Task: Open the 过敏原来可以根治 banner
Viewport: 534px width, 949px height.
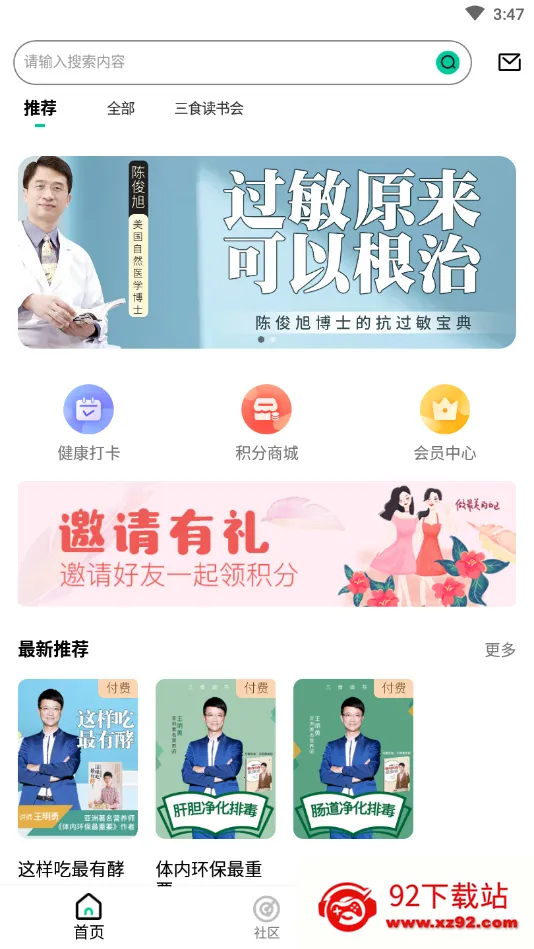Action: click(x=267, y=252)
